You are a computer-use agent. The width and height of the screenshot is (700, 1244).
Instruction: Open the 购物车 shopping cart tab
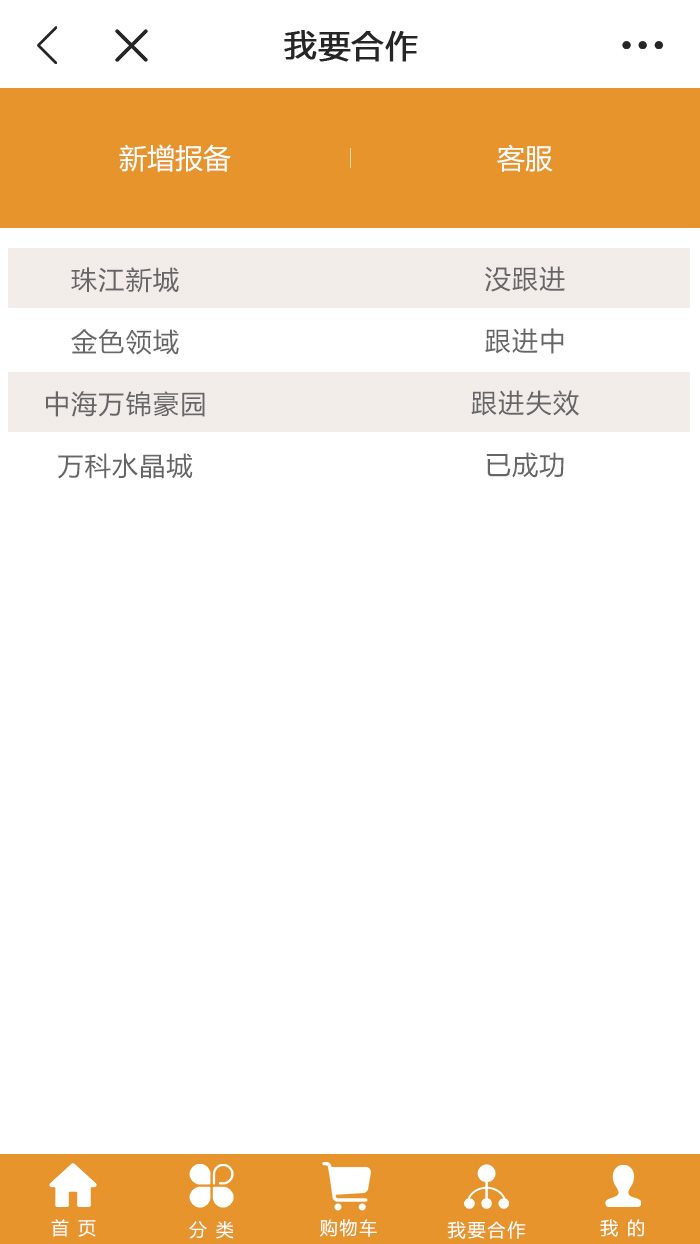(x=348, y=1200)
